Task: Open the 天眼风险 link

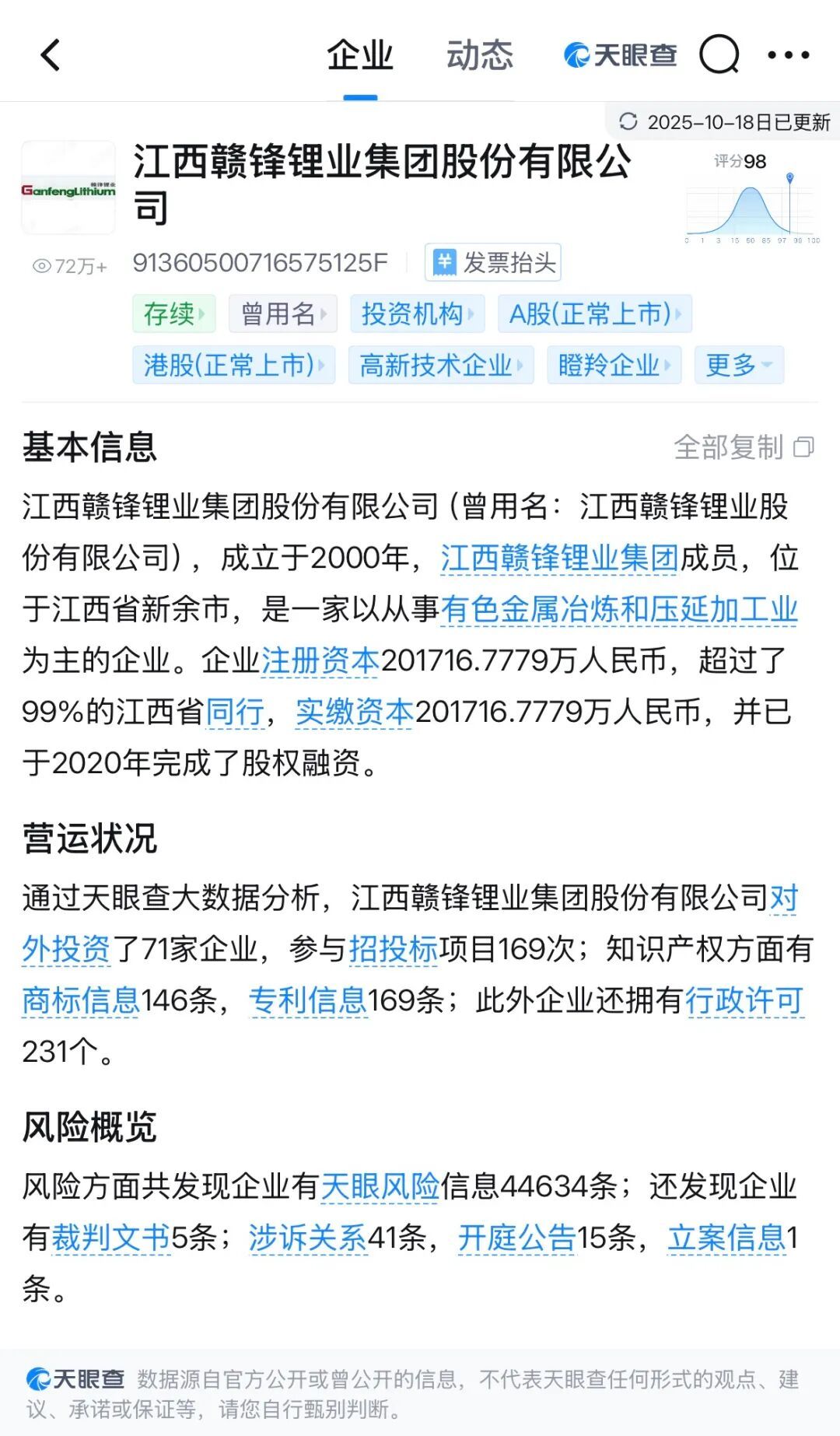Action: point(380,1187)
